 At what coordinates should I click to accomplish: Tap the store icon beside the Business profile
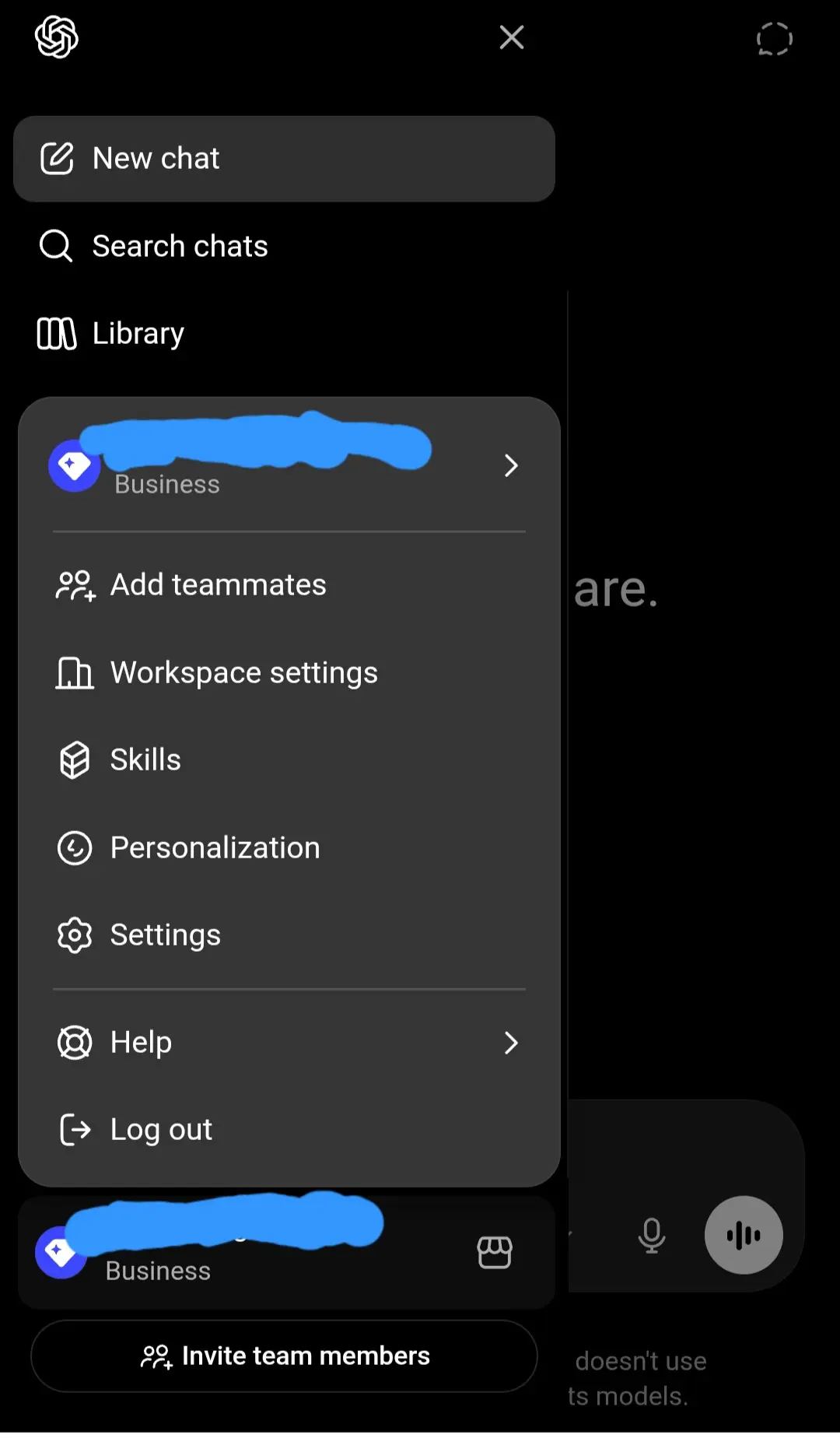click(495, 1253)
